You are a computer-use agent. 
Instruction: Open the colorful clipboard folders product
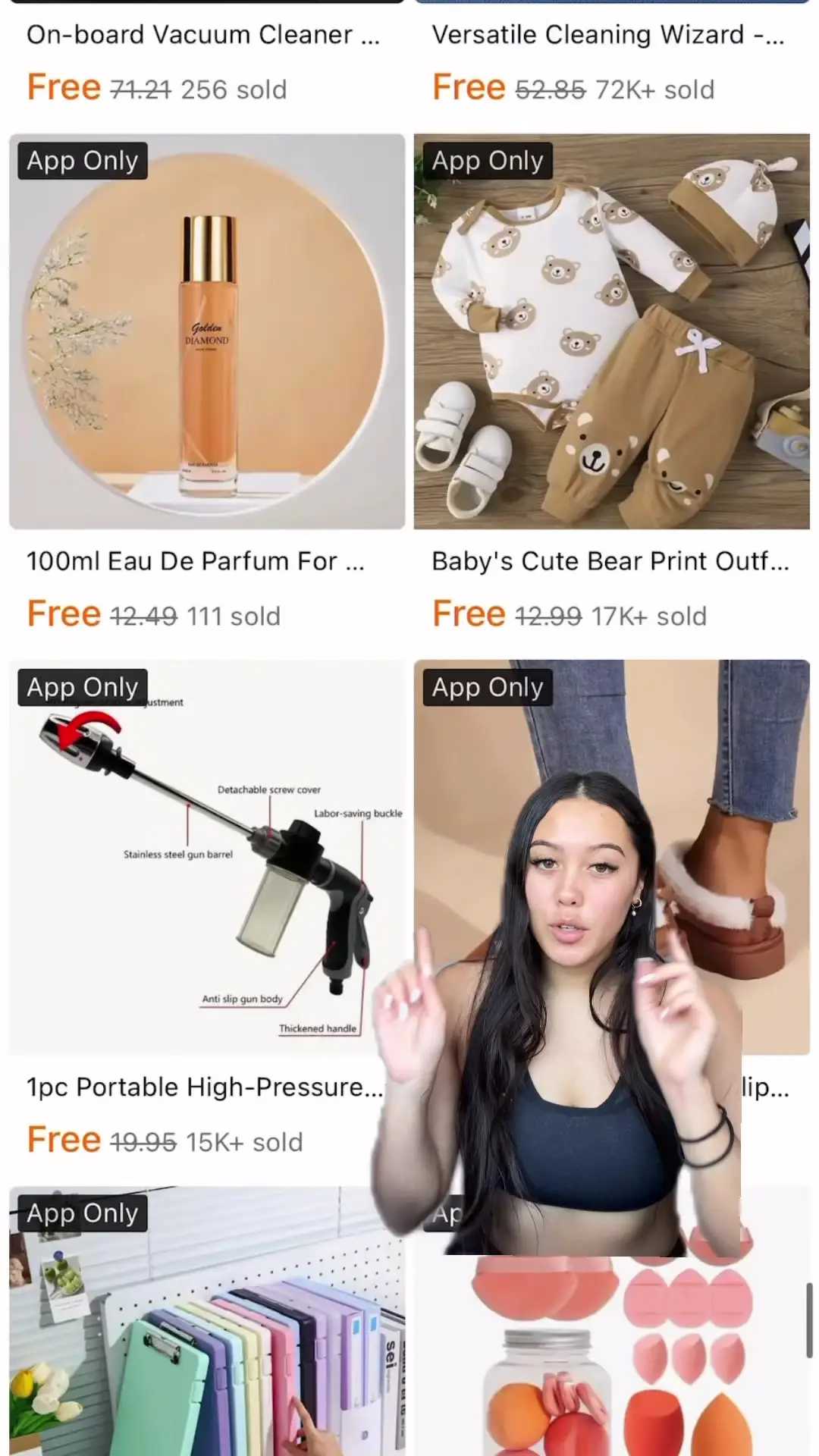tap(207, 1321)
